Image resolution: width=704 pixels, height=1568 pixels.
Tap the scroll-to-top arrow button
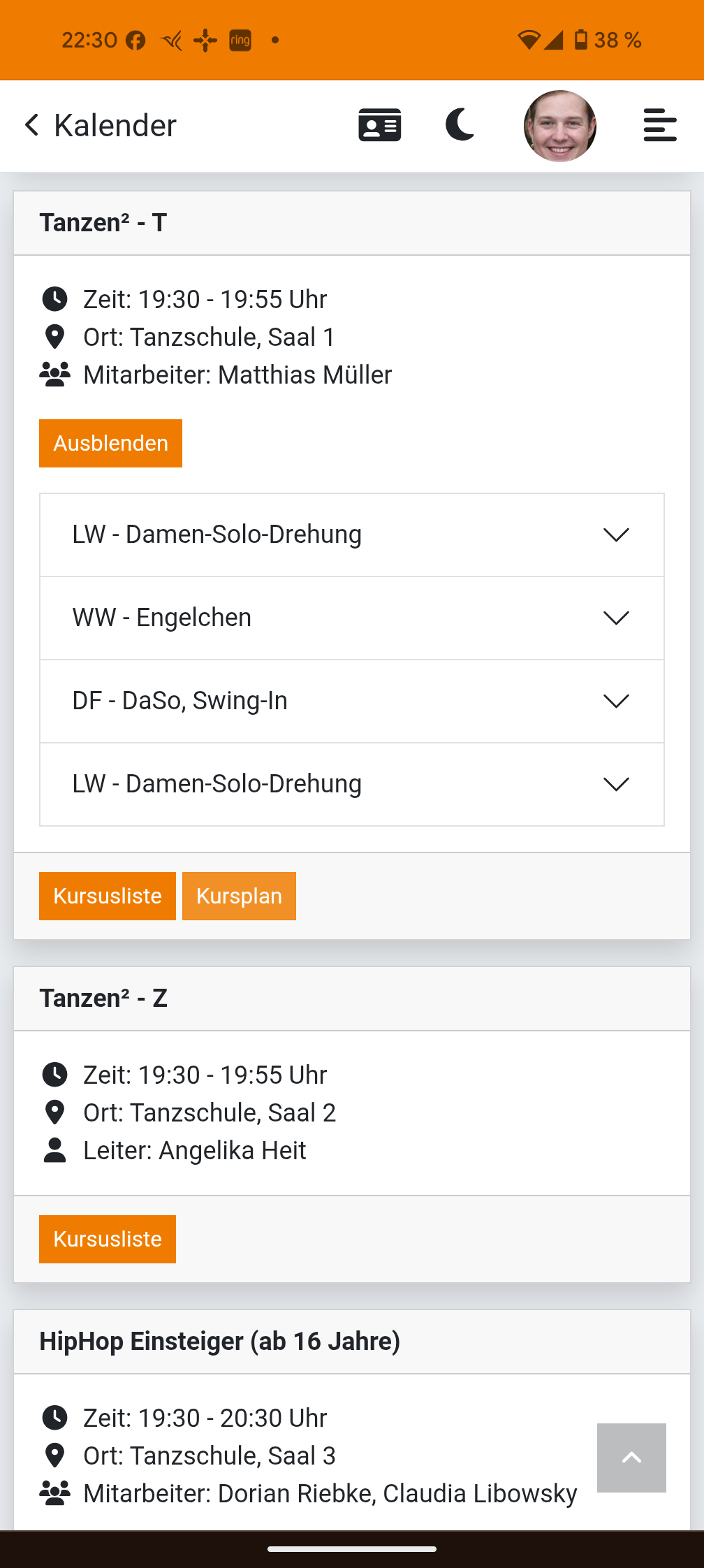coord(631,1458)
